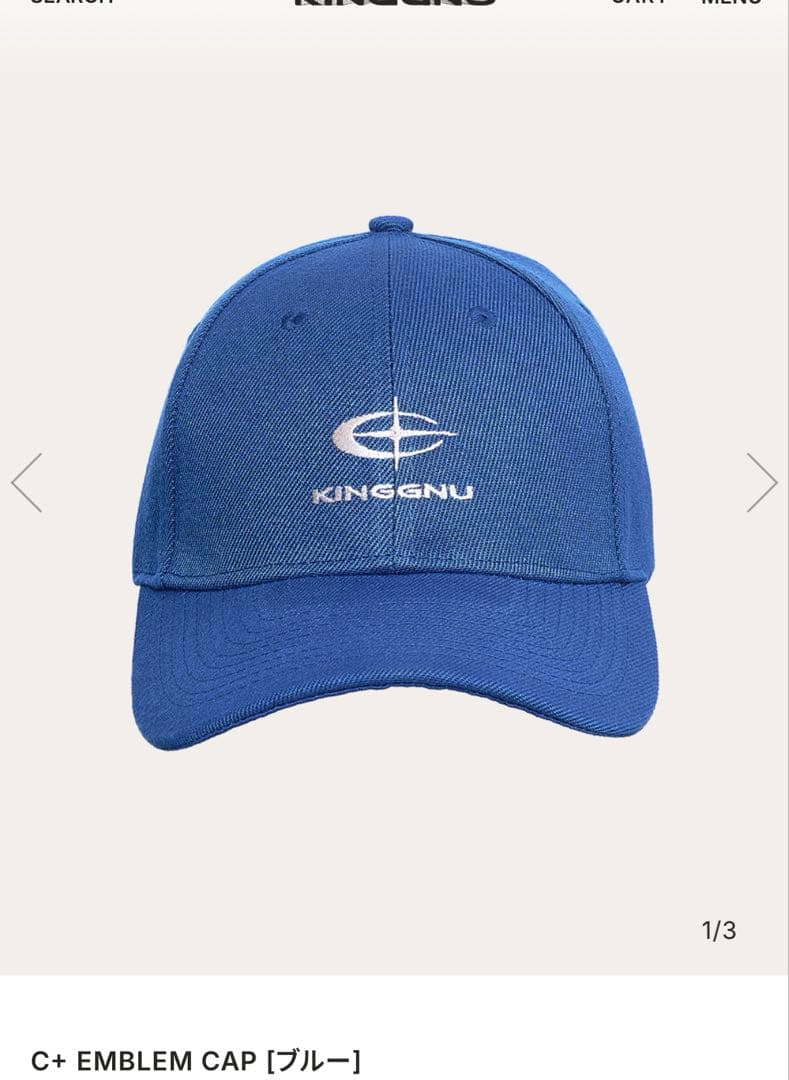Show the next product image
This screenshot has height=1080, width=789.
point(761,482)
